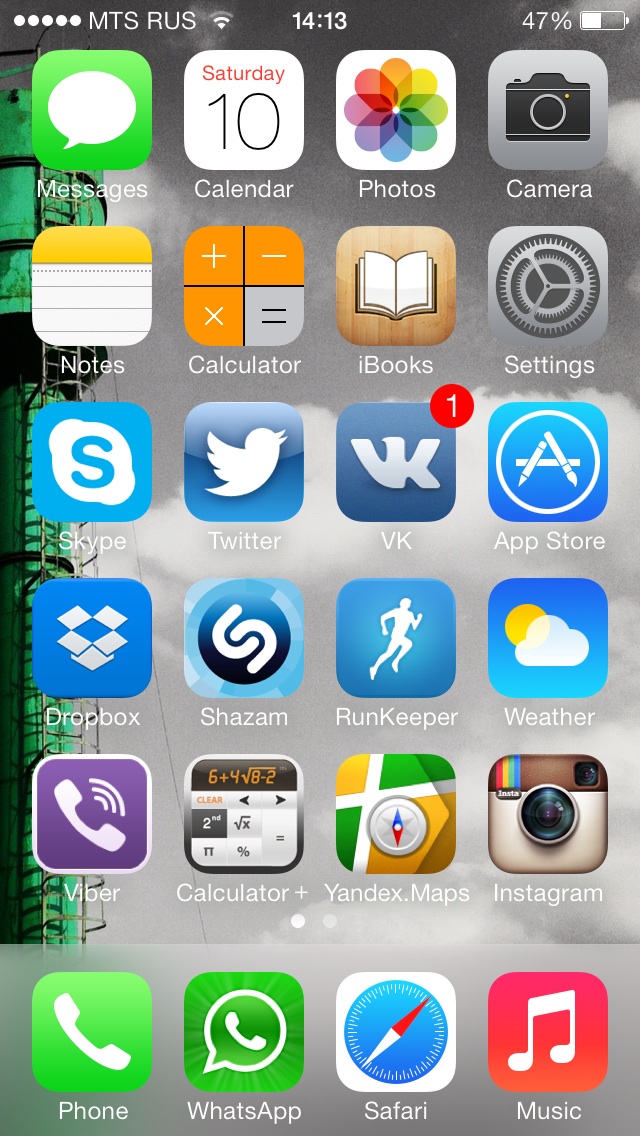Open Viber
The height and width of the screenshot is (1136, 640).
92,814
